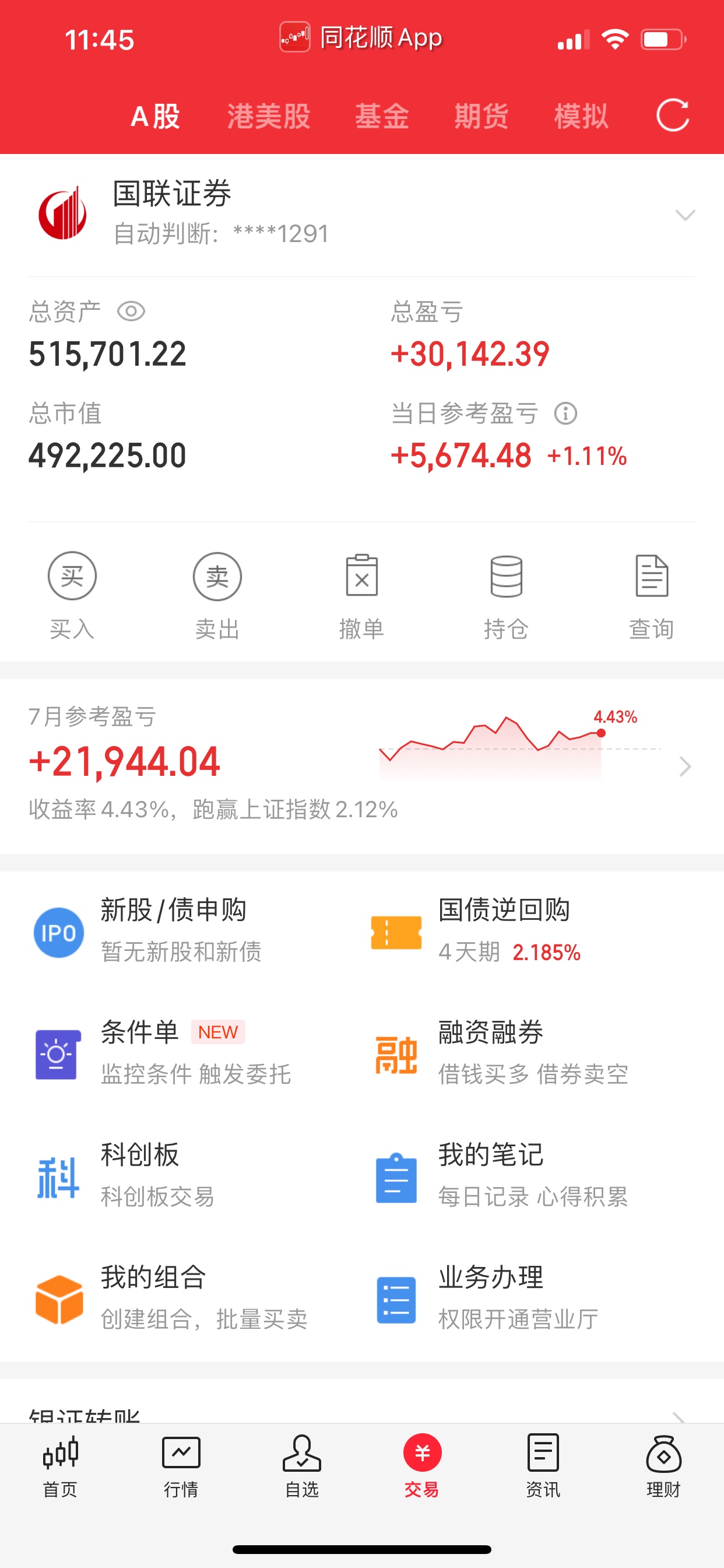Tap 卖出 to sell stock
Viewport: 724px width, 1568px height.
217,594
